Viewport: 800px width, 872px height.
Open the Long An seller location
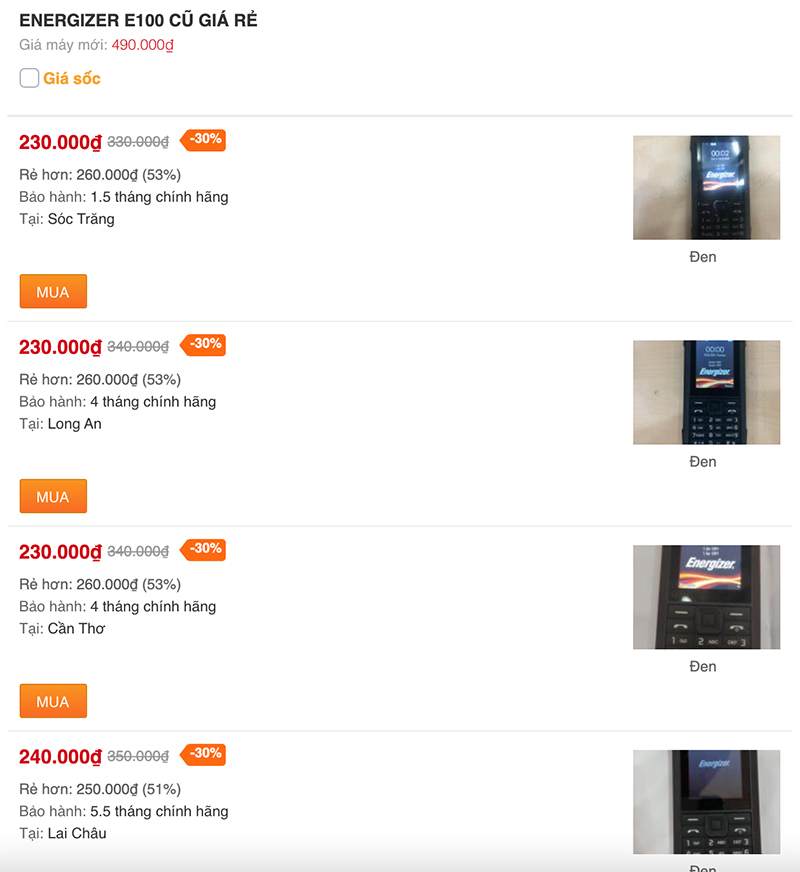tap(74, 423)
